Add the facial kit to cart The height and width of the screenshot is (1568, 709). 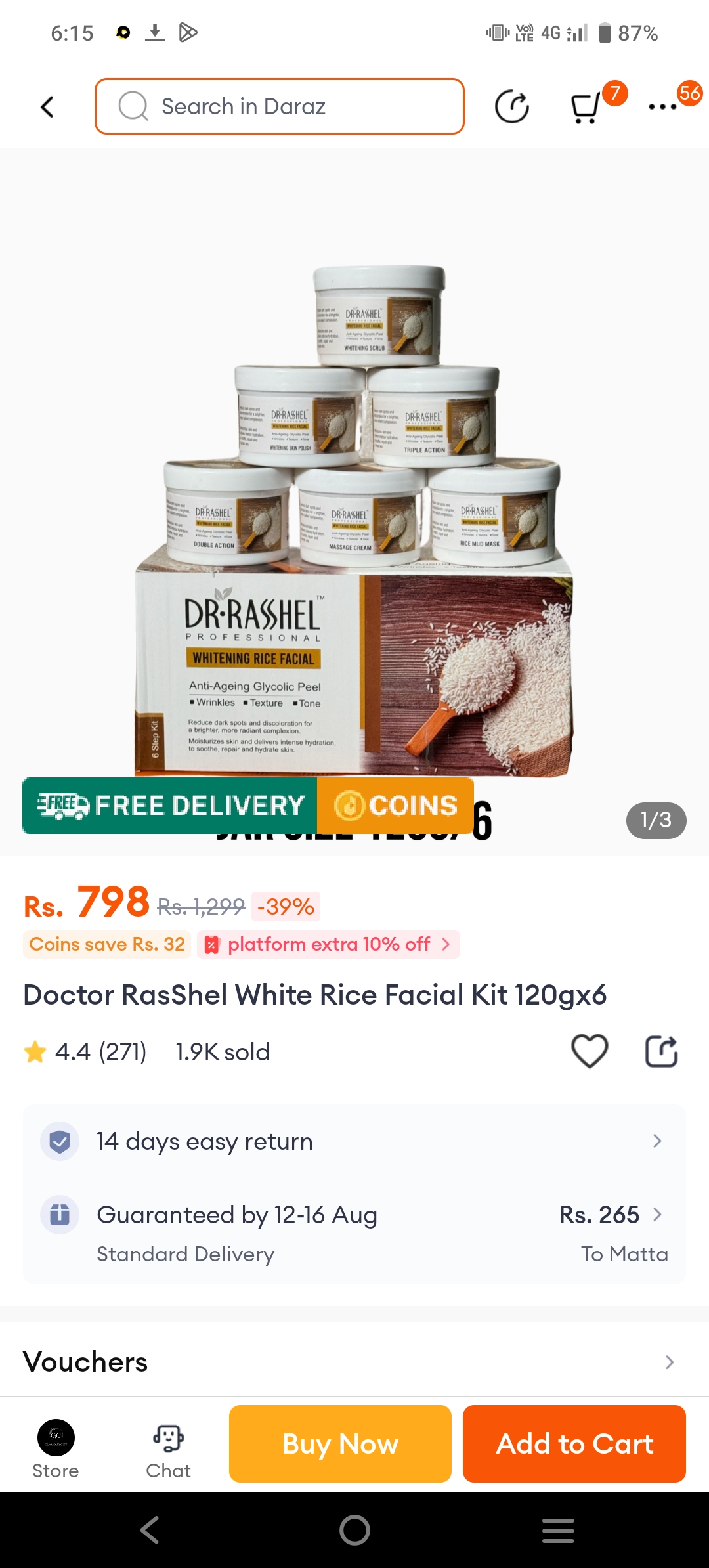click(574, 1444)
